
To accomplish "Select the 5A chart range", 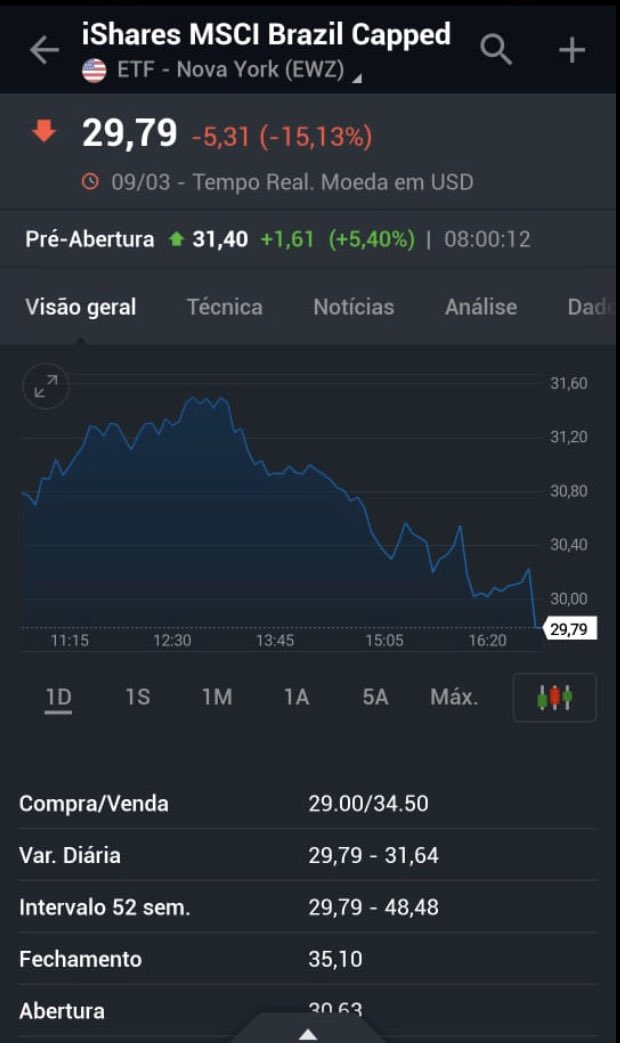I will (375, 697).
